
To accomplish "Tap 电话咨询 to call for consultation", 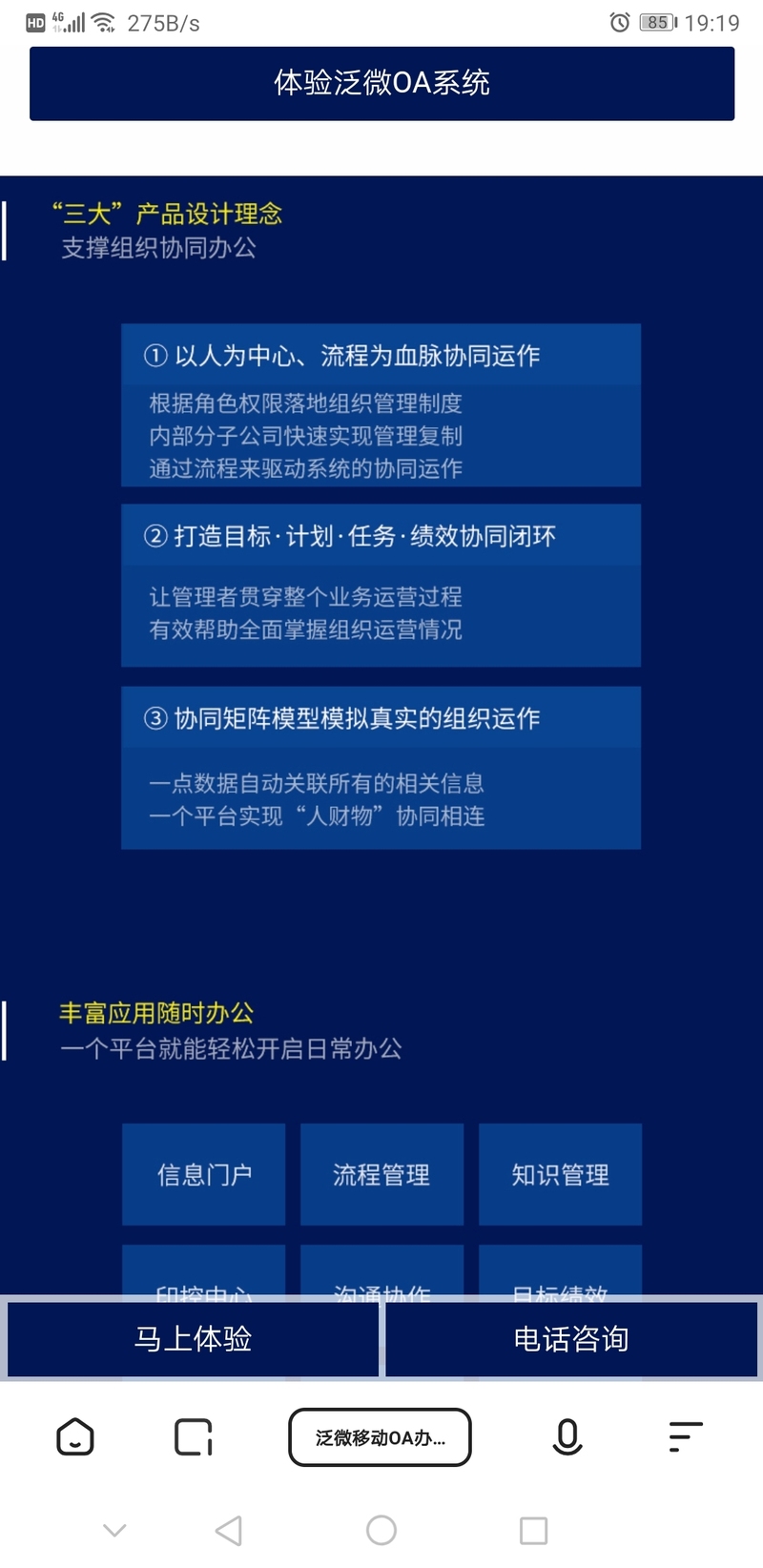I will (x=570, y=1338).
